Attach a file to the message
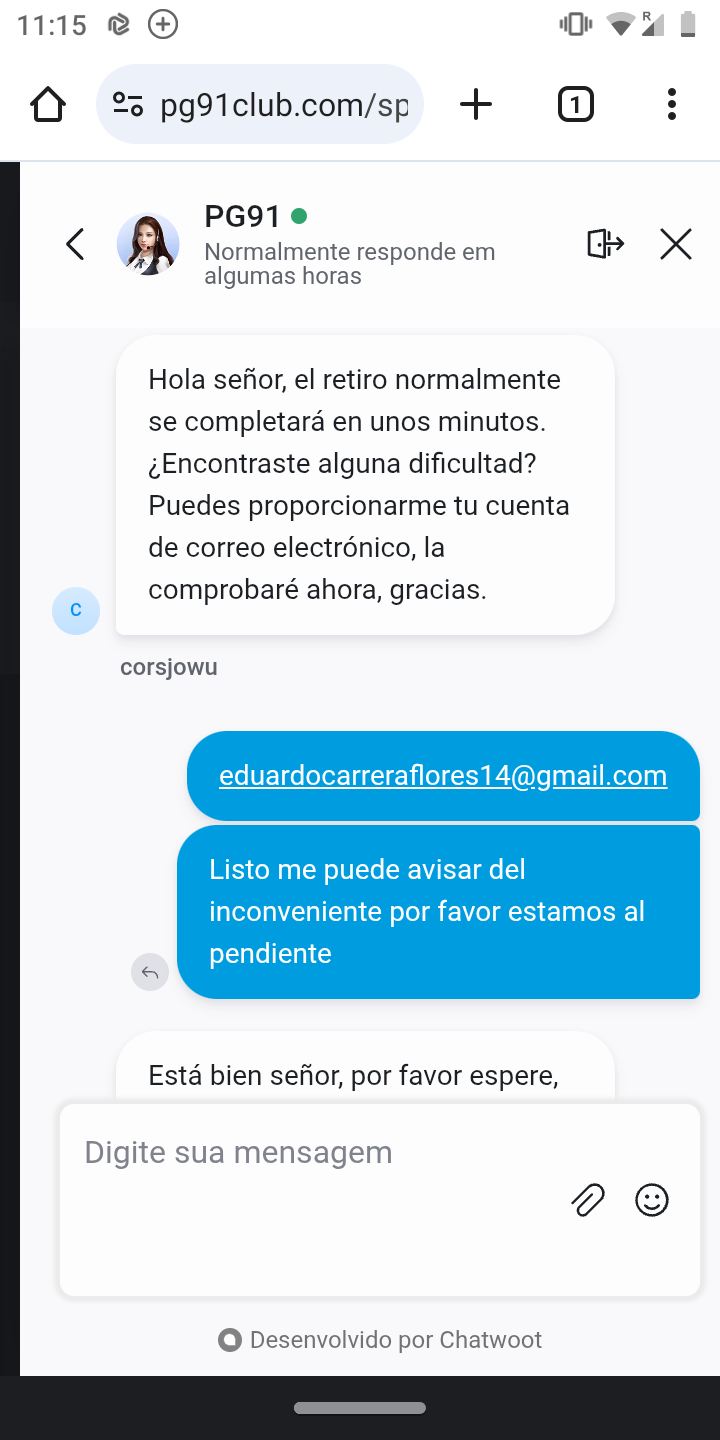 point(588,1200)
